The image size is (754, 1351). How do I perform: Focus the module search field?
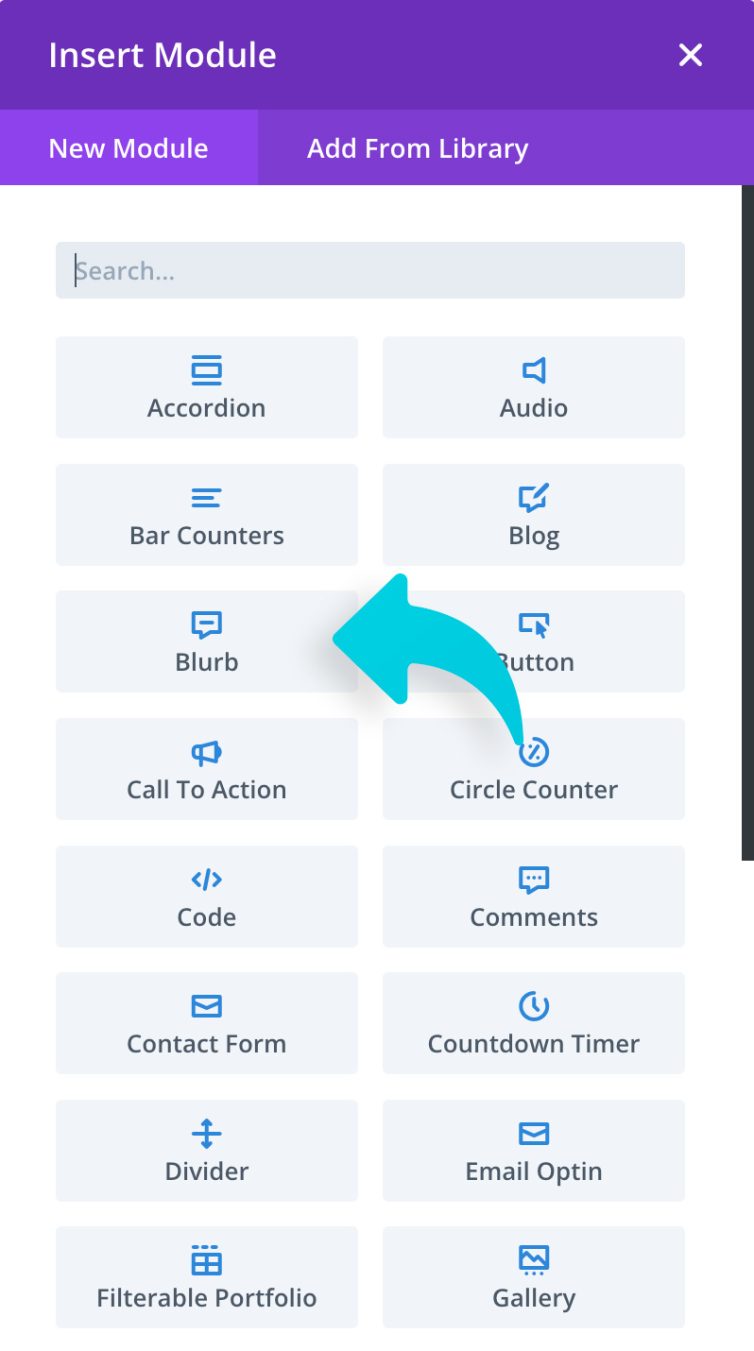click(x=370, y=270)
